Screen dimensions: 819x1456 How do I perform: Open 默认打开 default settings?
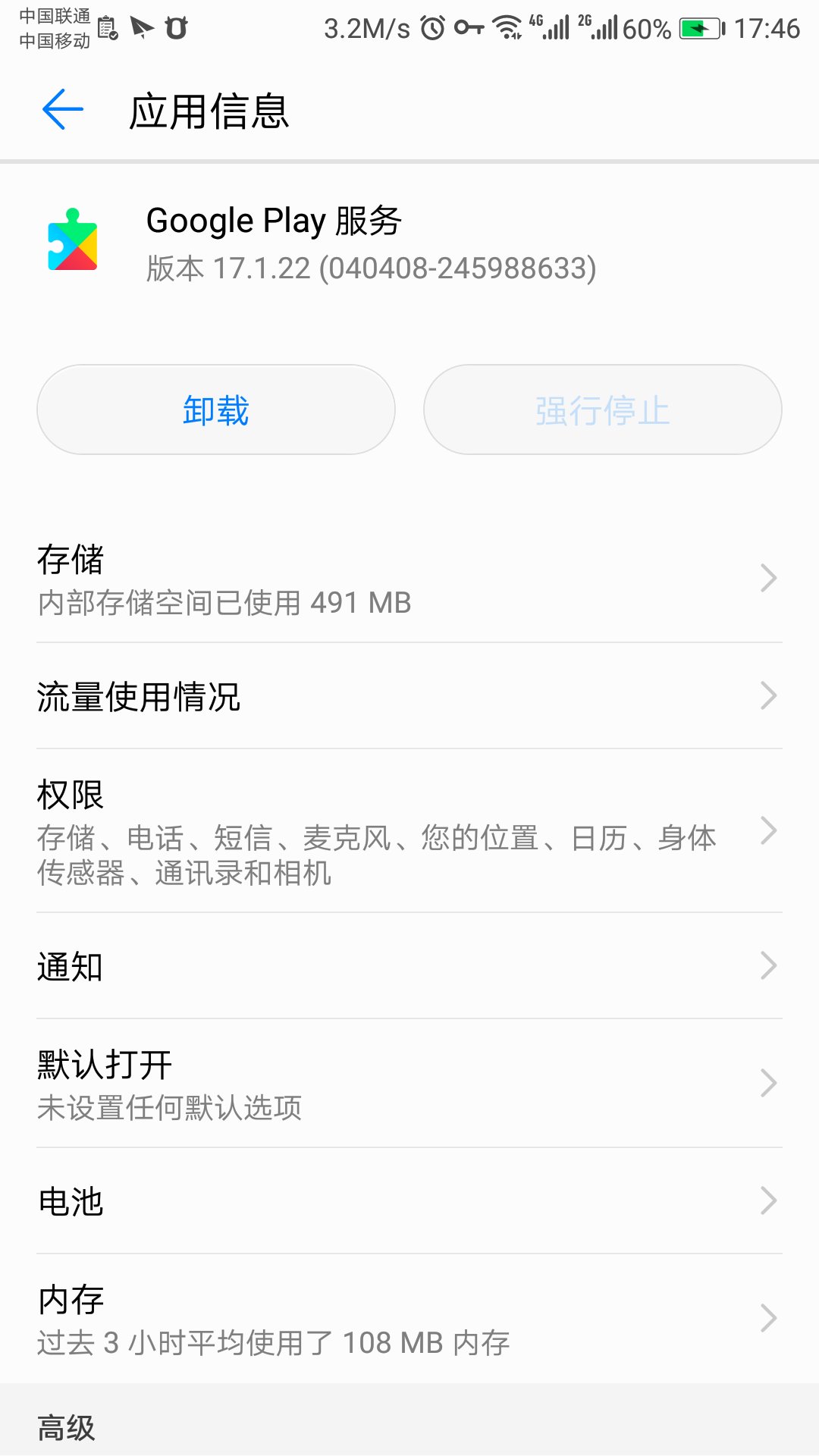[x=409, y=1084]
